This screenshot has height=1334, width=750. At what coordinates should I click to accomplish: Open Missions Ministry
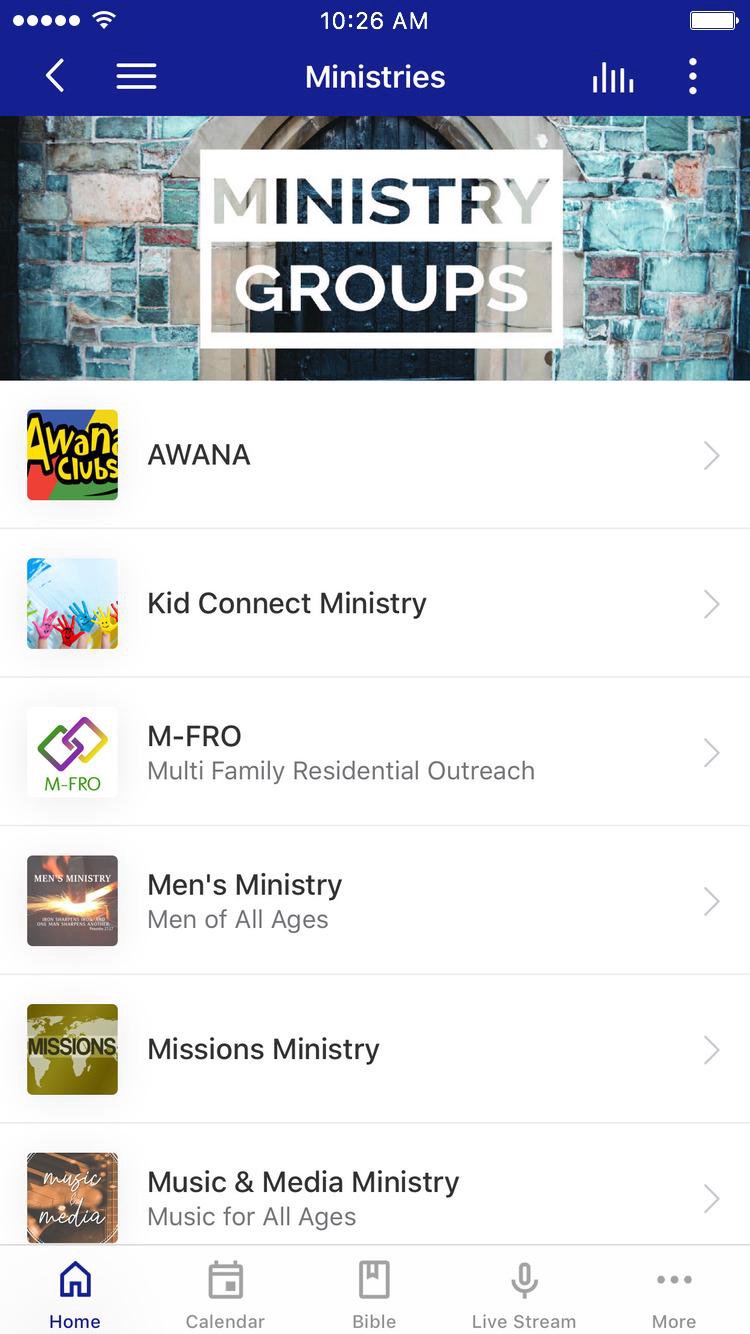pyautogui.click(x=375, y=1049)
